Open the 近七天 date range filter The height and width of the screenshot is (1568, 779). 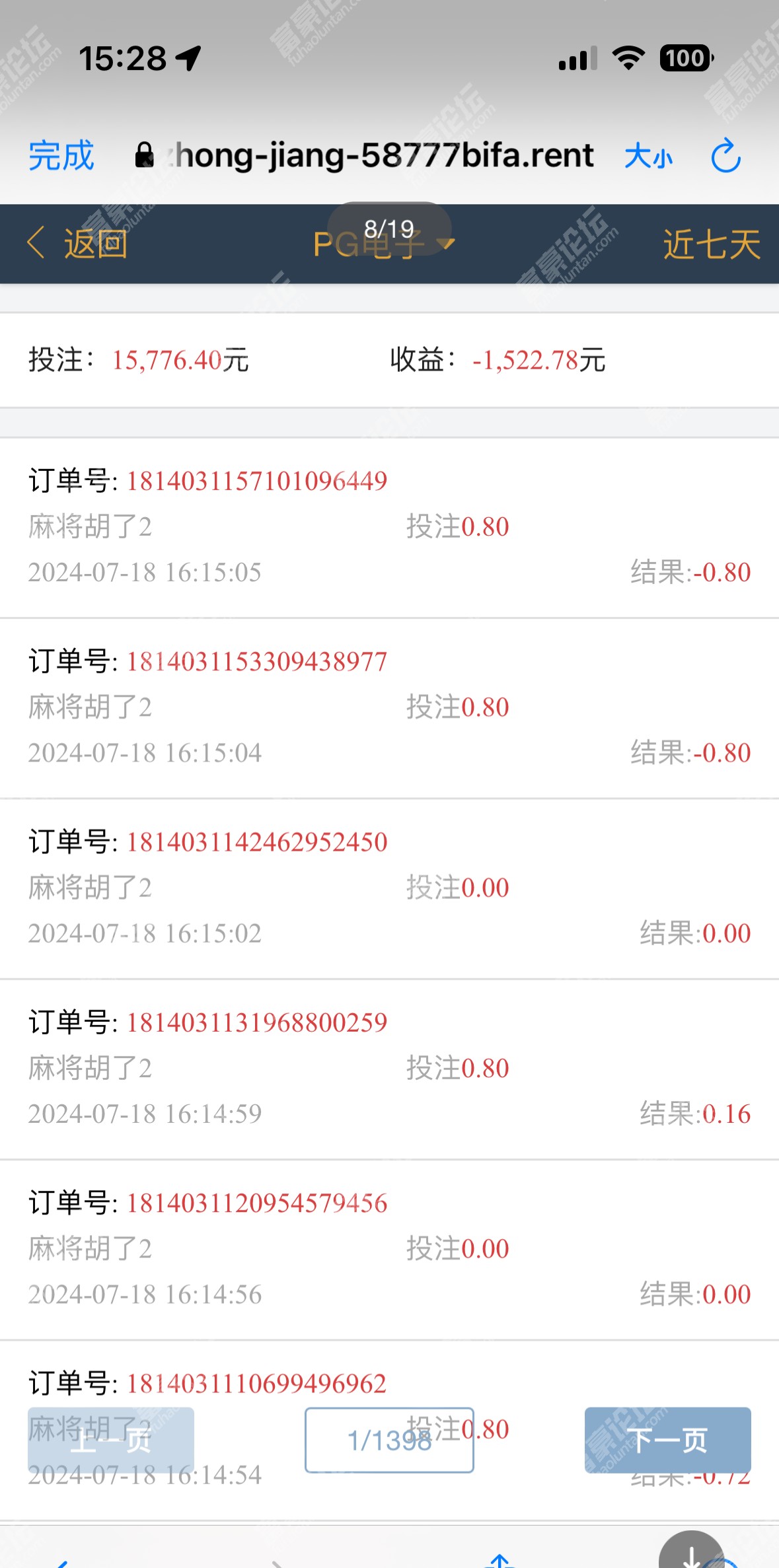click(712, 244)
